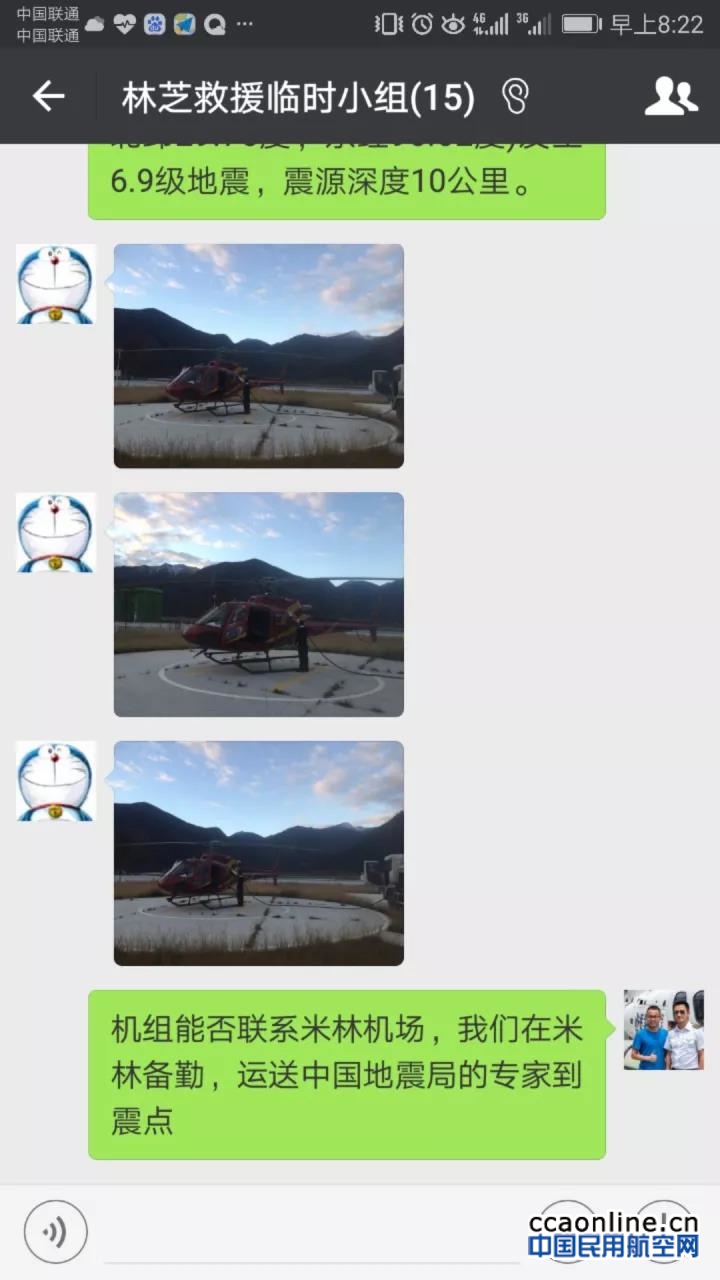View the helicopter photo above the 米林机场 message

pos(258,853)
